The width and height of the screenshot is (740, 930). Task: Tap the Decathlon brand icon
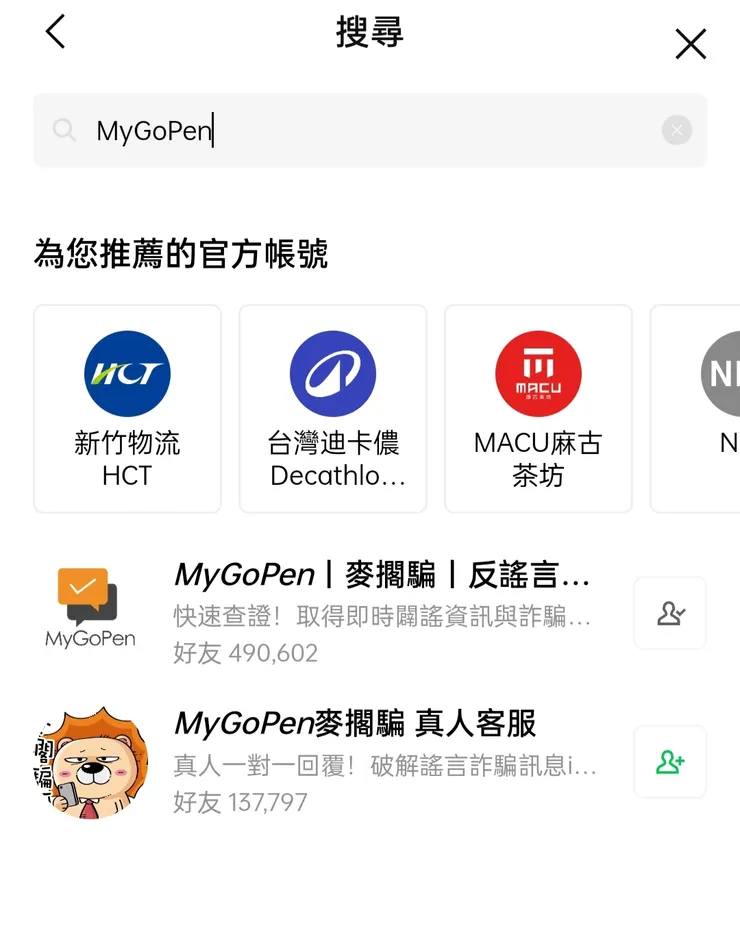pyautogui.click(x=333, y=373)
